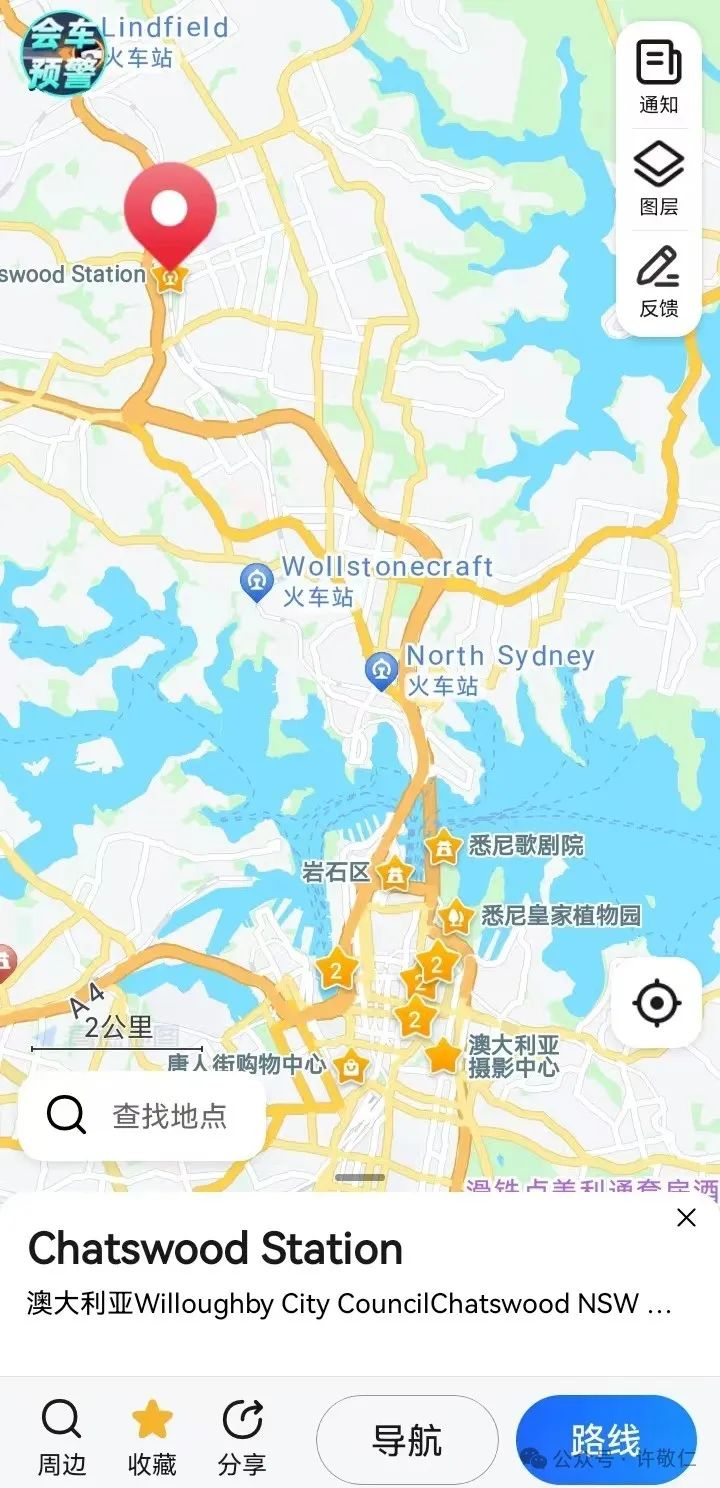Open the 会车预警 alert badge
Image resolution: width=720 pixels, height=1488 pixels.
click(x=62, y=52)
